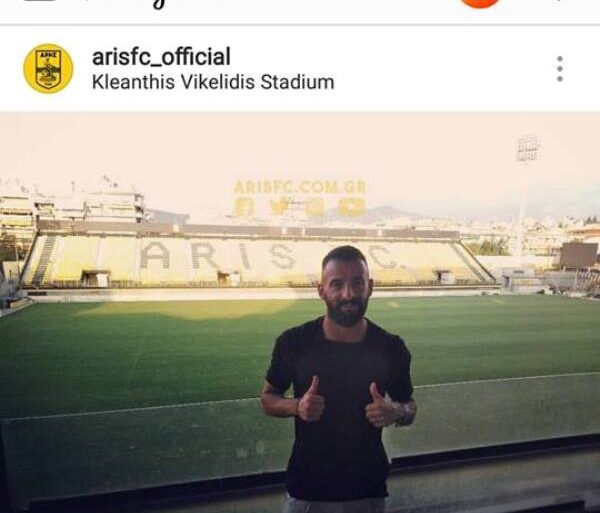Image resolution: width=600 pixels, height=513 pixels.
Task: Open the Kleanthis Vikelidis Stadium location
Action: [x=212, y=82]
